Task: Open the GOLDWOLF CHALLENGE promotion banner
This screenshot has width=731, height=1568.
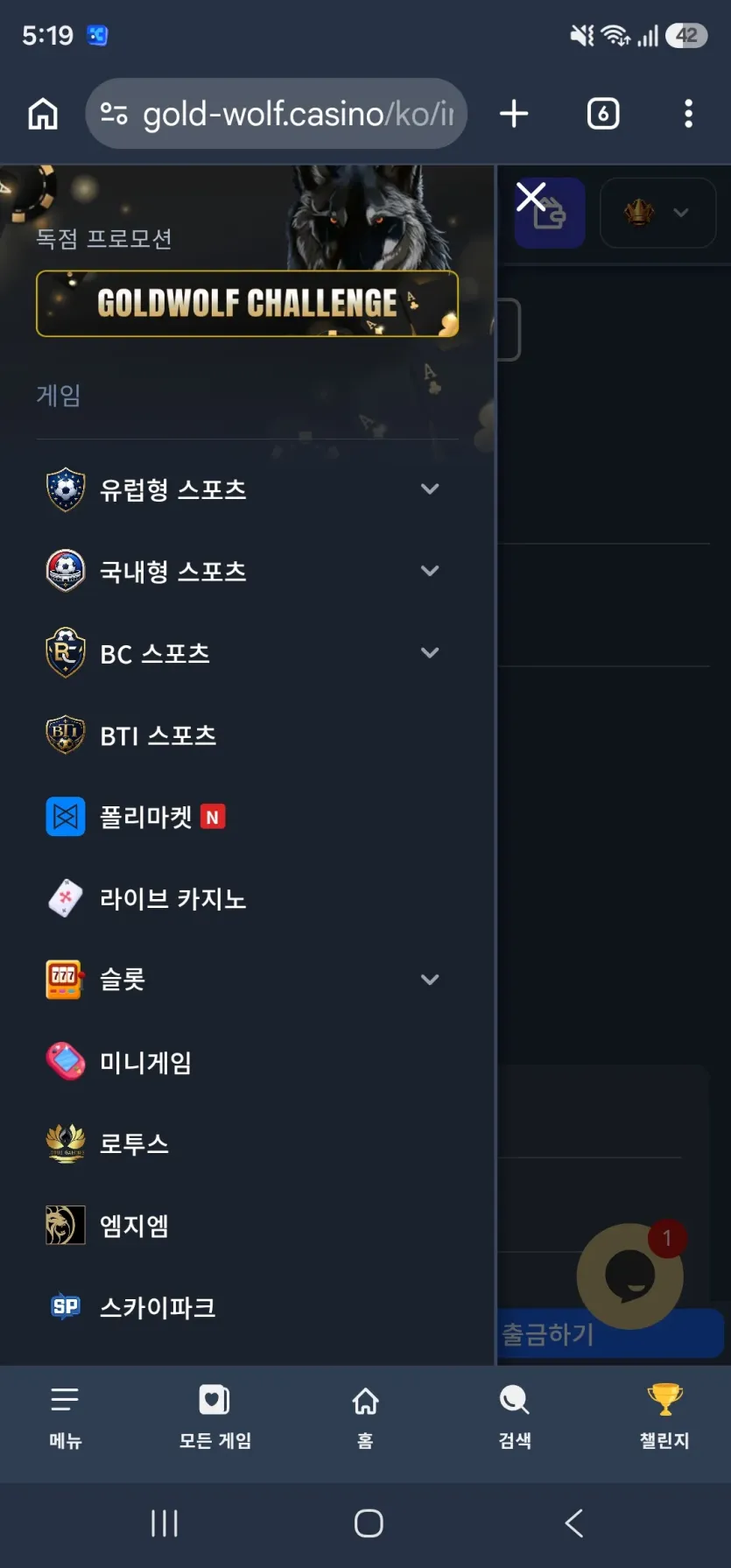Action: [x=247, y=304]
